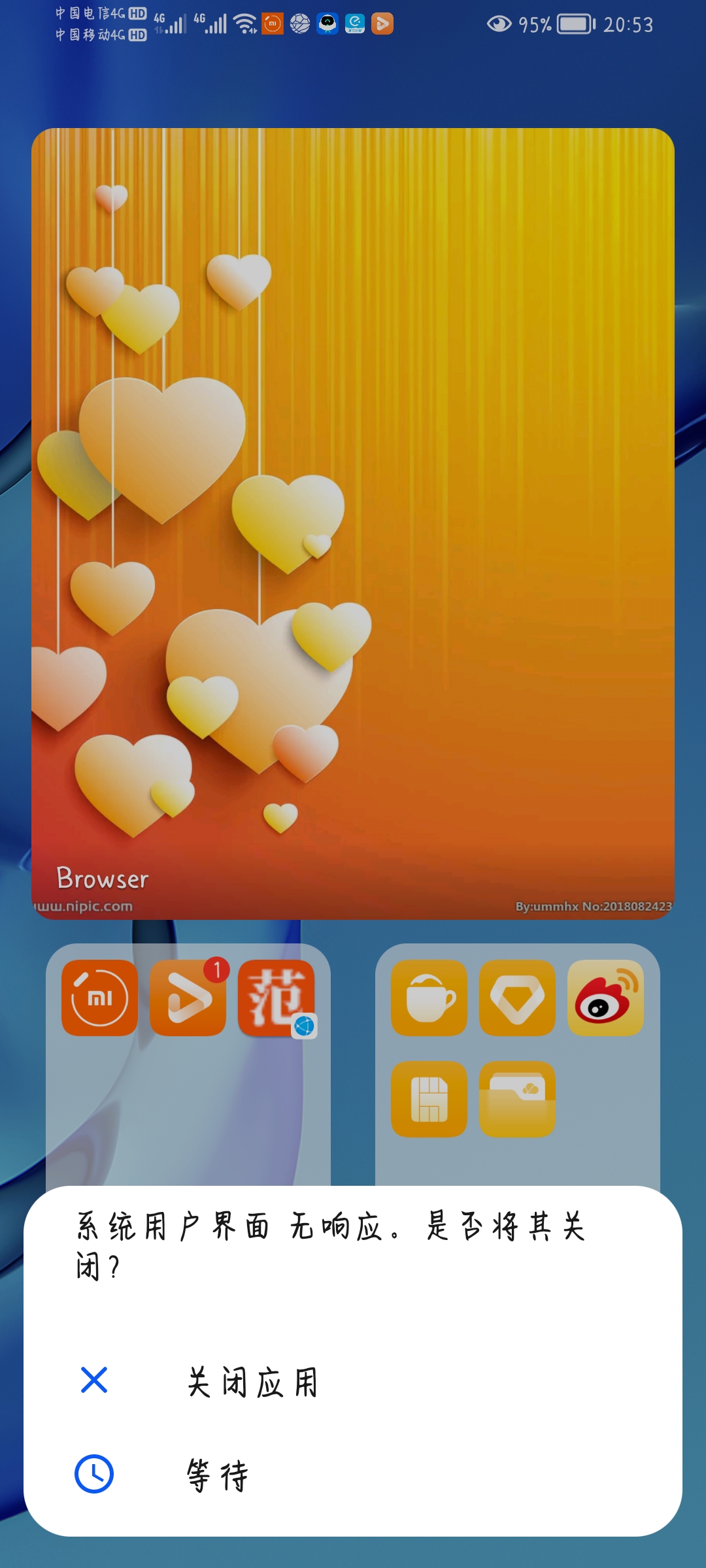Tap 关闭应用 to close the app
Viewport: 706px width, 1568px height.
252,1382
